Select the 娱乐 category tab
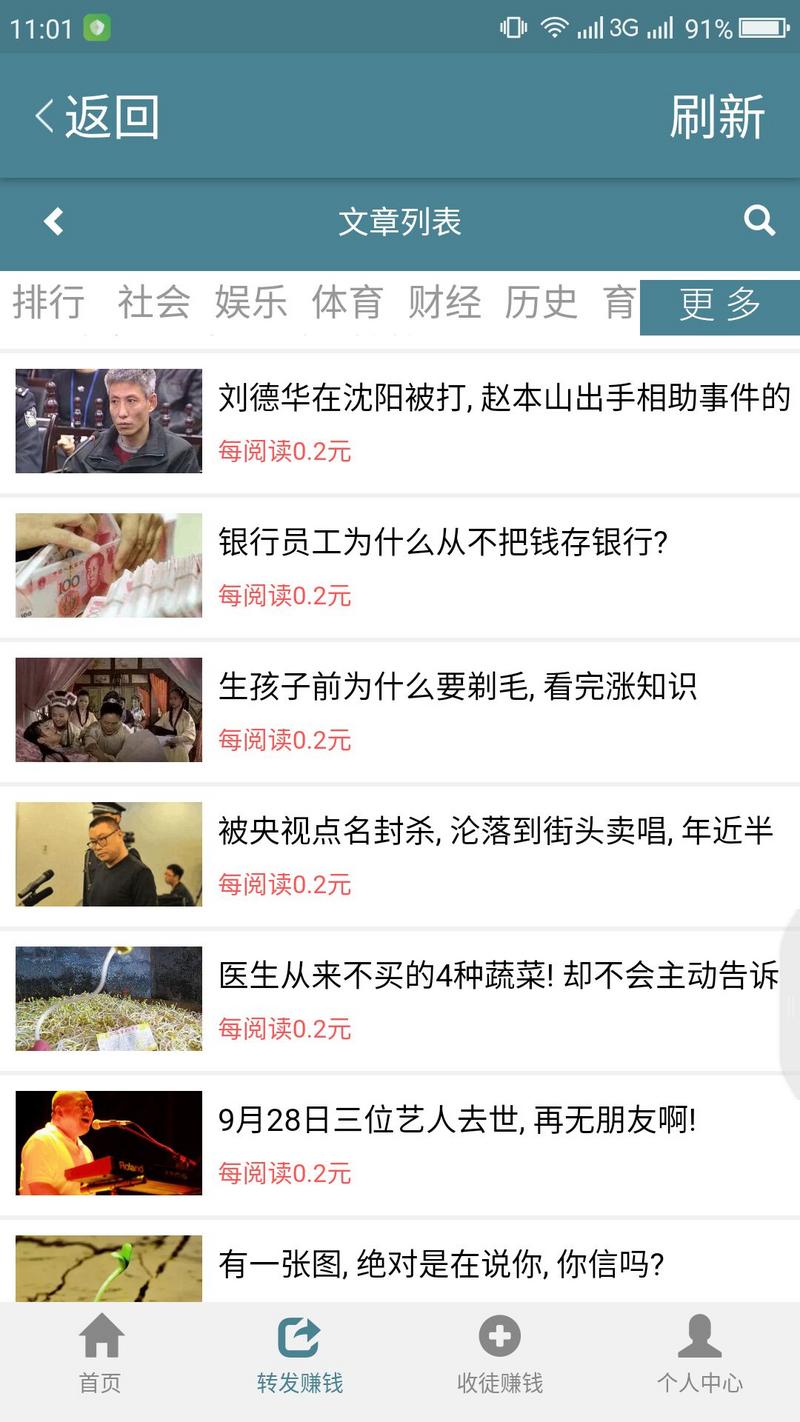This screenshot has width=800, height=1422. 250,302
